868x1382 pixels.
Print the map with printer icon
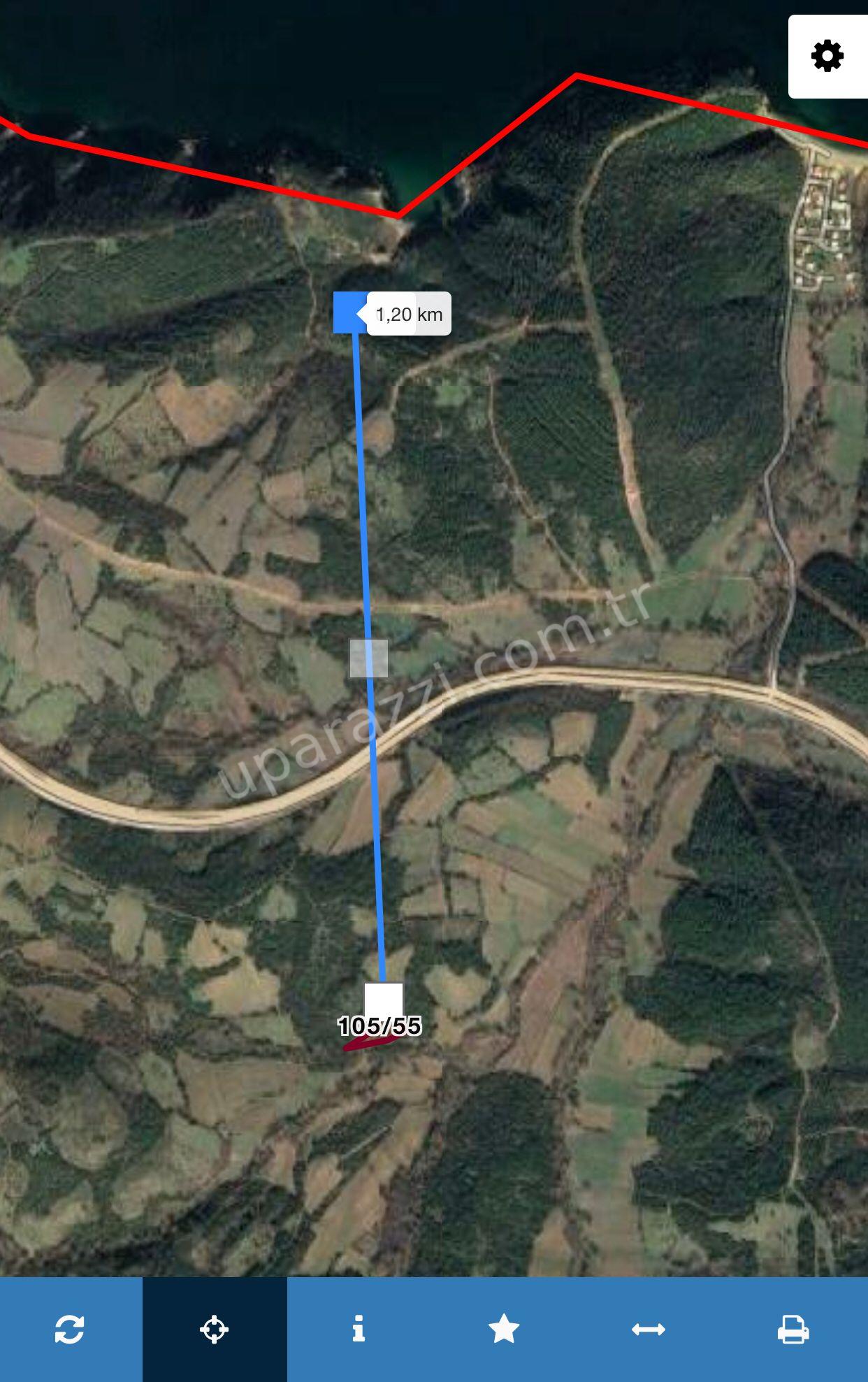pos(793,1329)
